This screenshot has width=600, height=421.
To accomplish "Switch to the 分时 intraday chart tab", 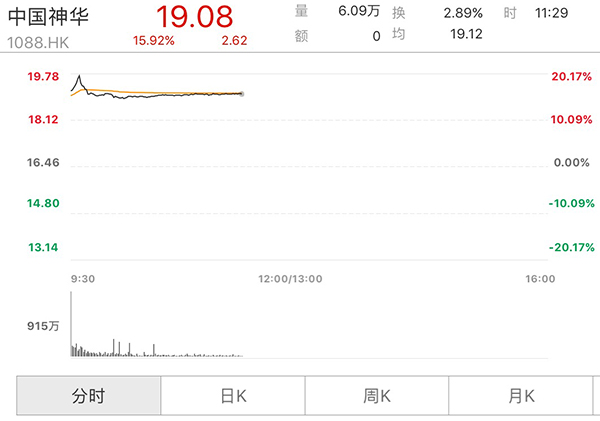I will [x=88, y=395].
